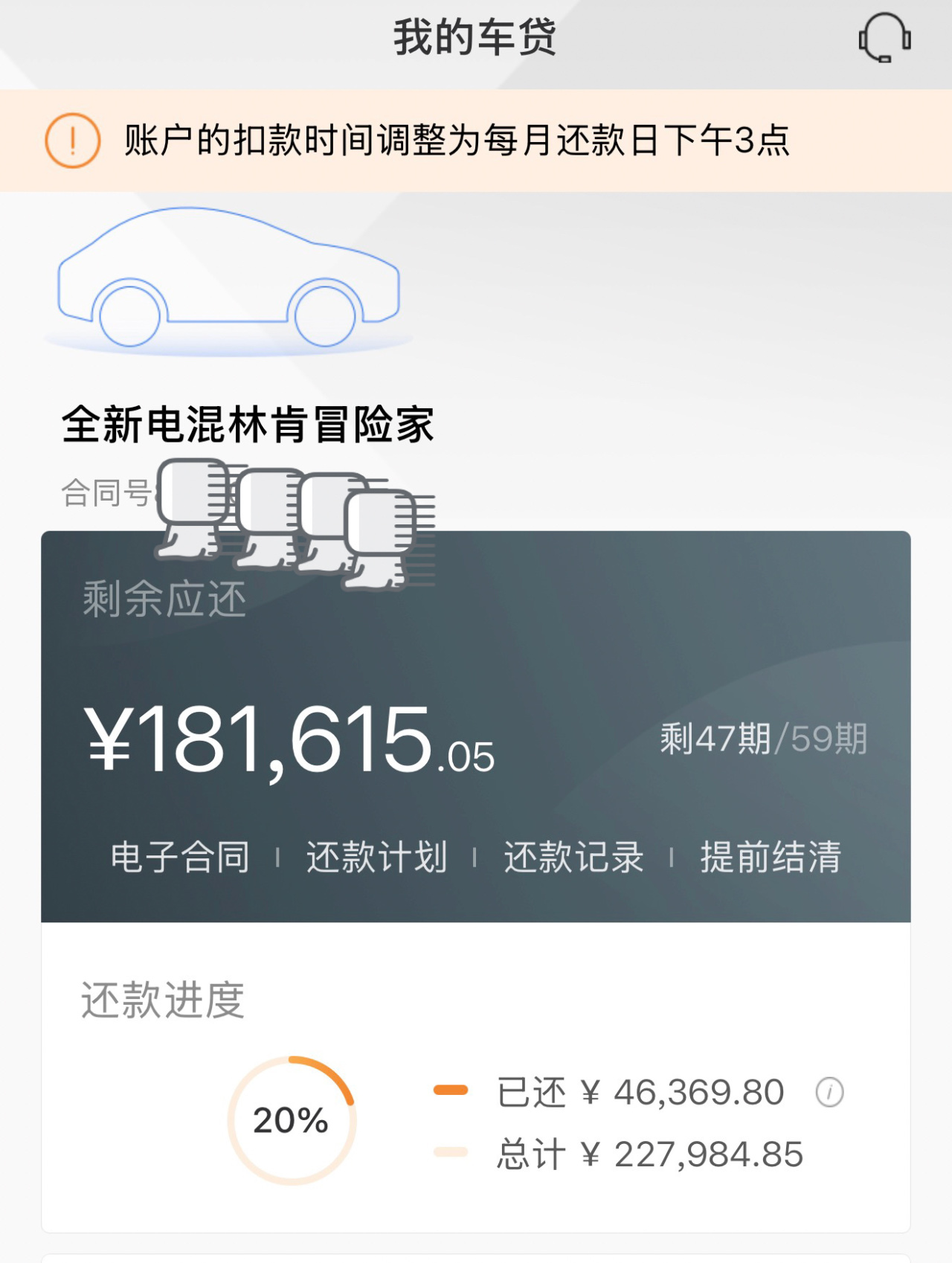This screenshot has height=1263, width=952.
Task: Open customer service headset icon
Action: tap(884, 38)
